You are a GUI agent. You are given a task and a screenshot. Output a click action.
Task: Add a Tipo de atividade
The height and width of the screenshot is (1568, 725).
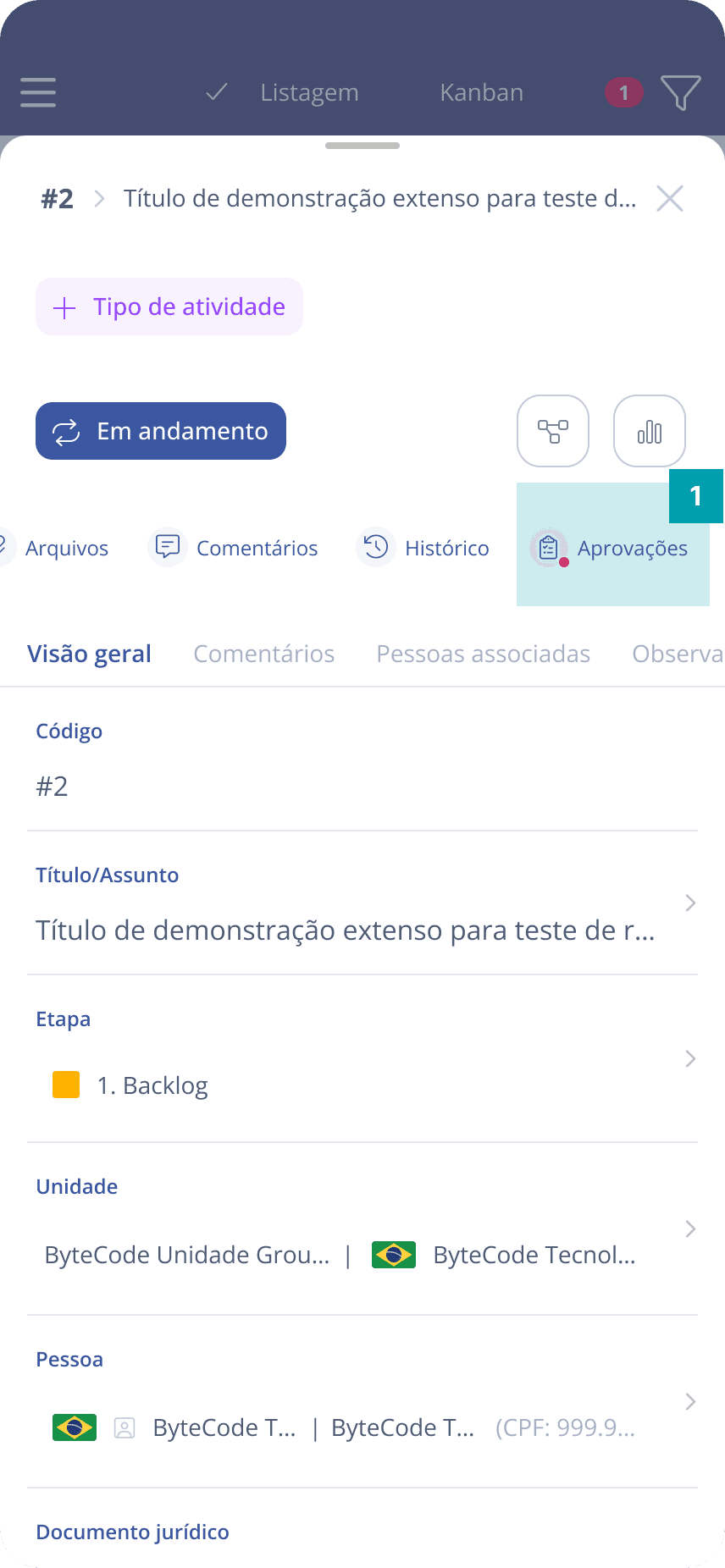click(x=169, y=306)
